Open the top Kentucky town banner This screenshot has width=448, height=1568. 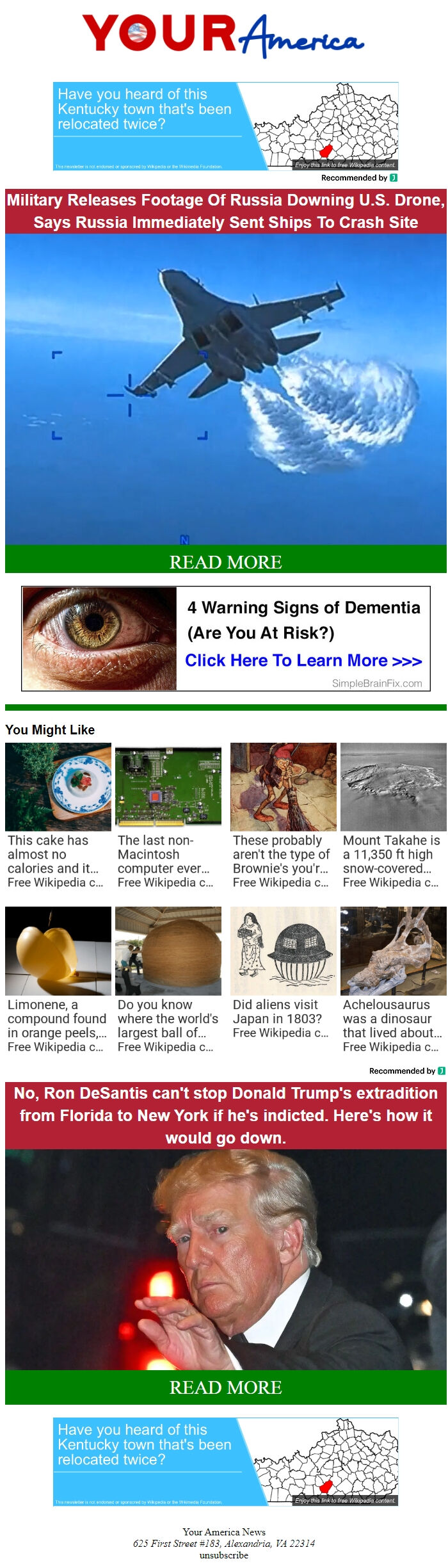(225, 126)
